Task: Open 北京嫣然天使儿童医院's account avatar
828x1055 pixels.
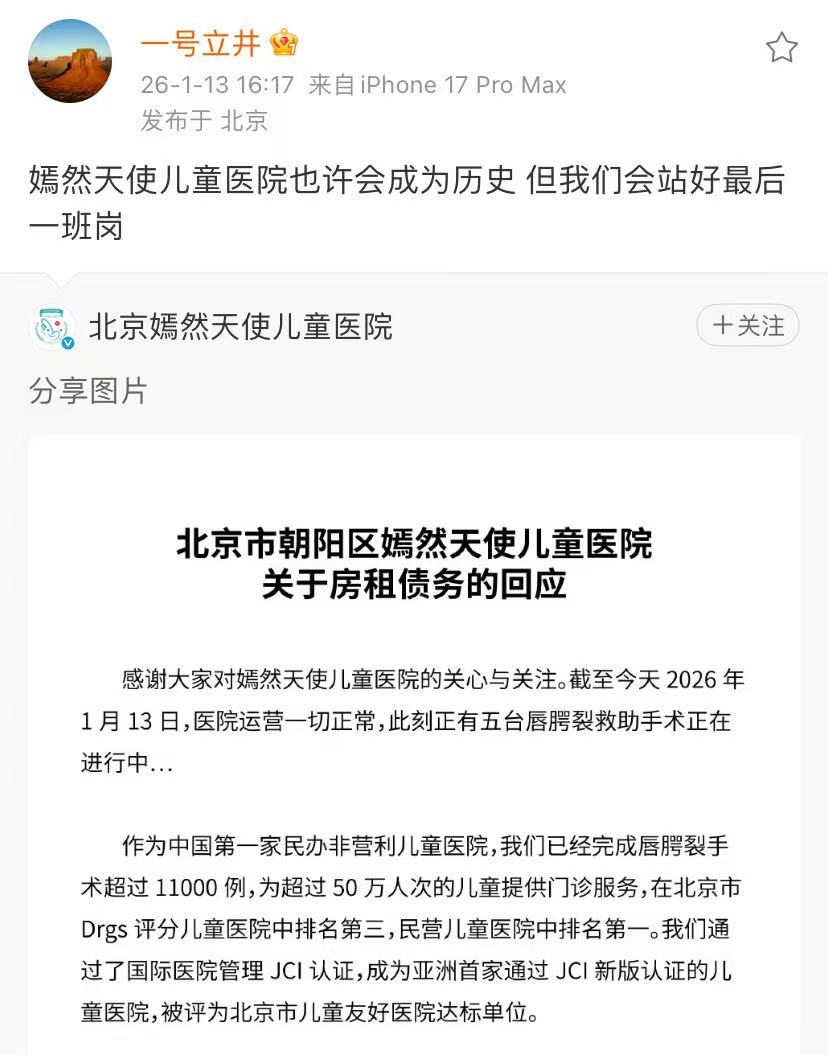Action: (x=53, y=328)
